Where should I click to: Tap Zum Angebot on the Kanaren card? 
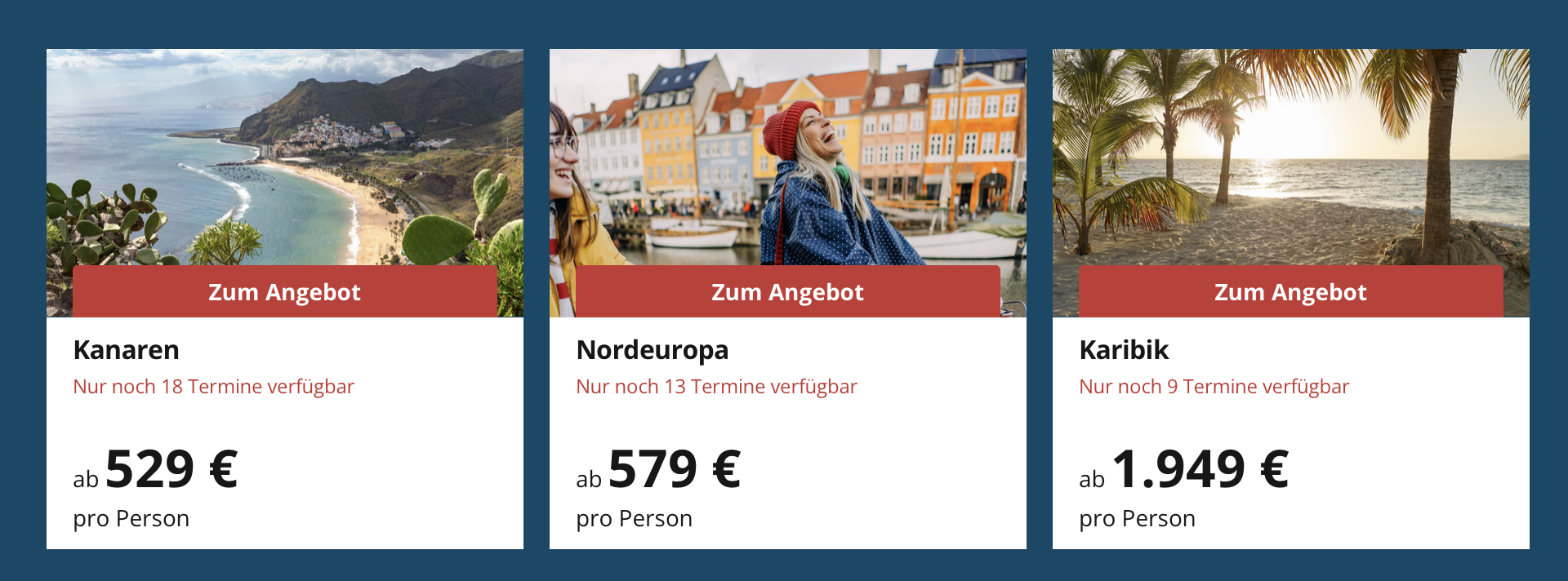coord(284,291)
